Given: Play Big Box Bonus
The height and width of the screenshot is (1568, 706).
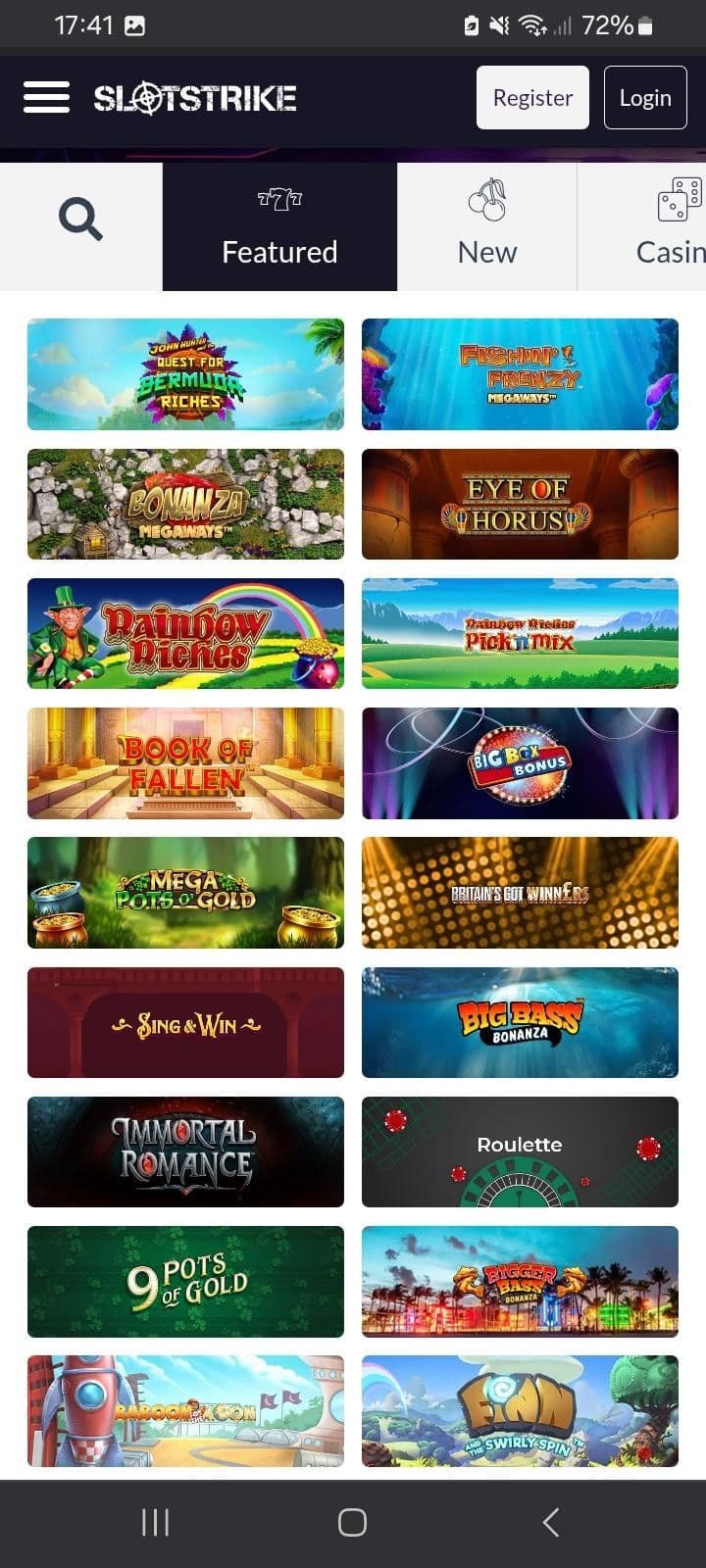Looking at the screenshot, I should [x=520, y=763].
